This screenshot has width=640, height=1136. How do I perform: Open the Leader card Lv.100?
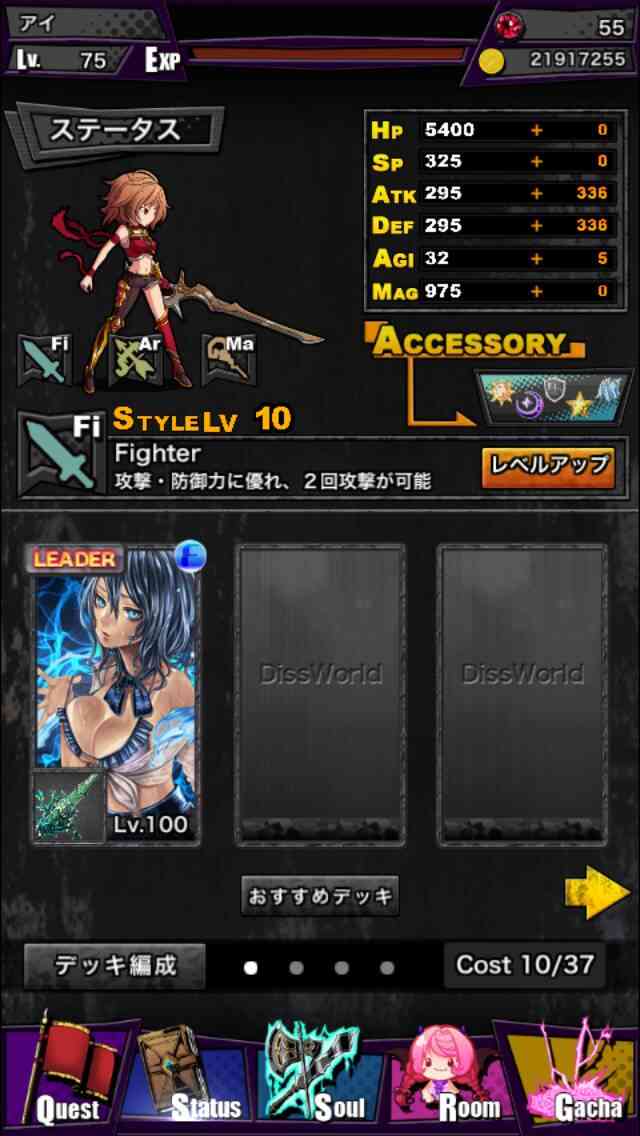(115, 694)
